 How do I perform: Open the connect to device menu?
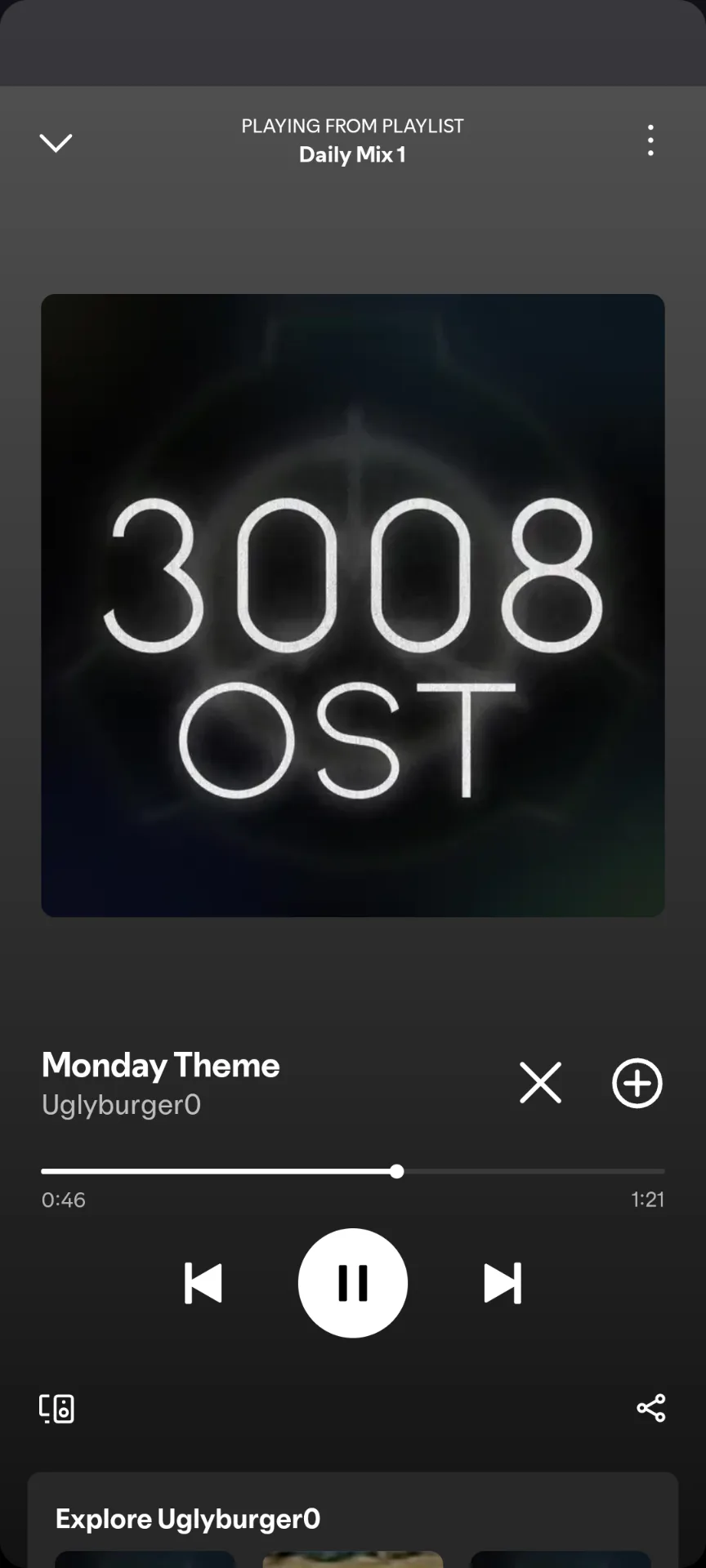[57, 1409]
